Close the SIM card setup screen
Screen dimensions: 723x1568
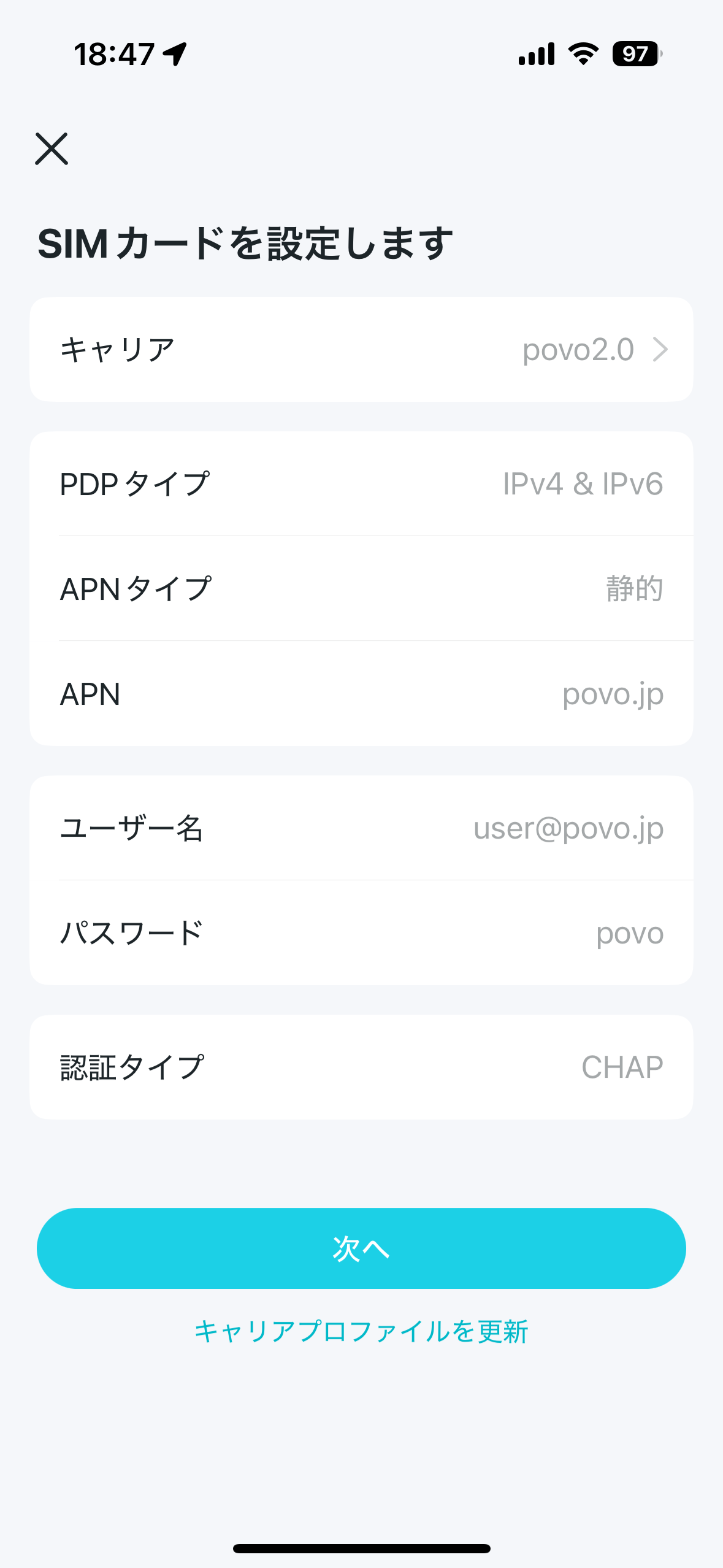point(52,148)
